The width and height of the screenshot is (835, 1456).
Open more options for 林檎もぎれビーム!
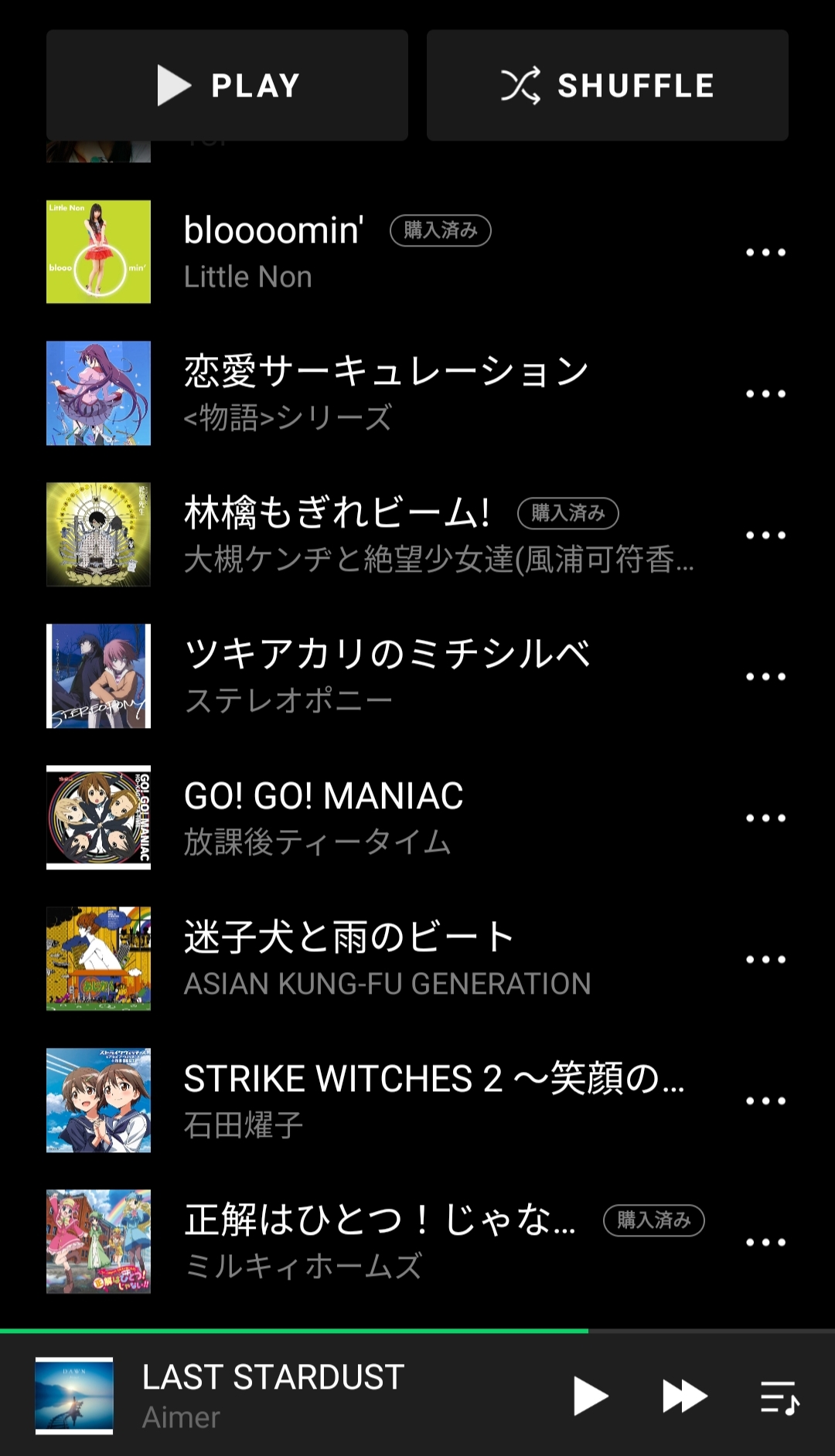click(765, 536)
